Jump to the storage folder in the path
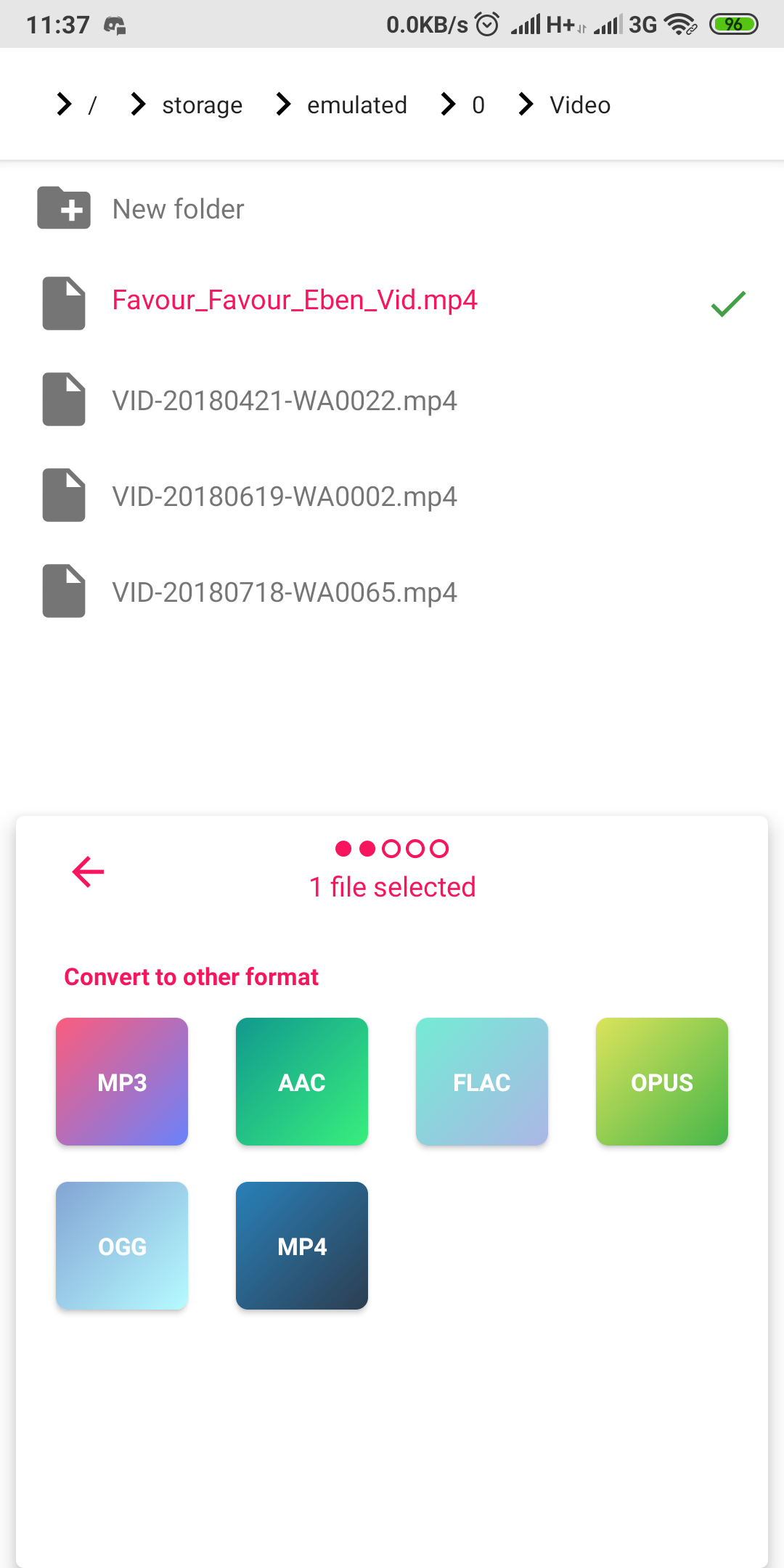This screenshot has width=784, height=1568. pyautogui.click(x=202, y=105)
